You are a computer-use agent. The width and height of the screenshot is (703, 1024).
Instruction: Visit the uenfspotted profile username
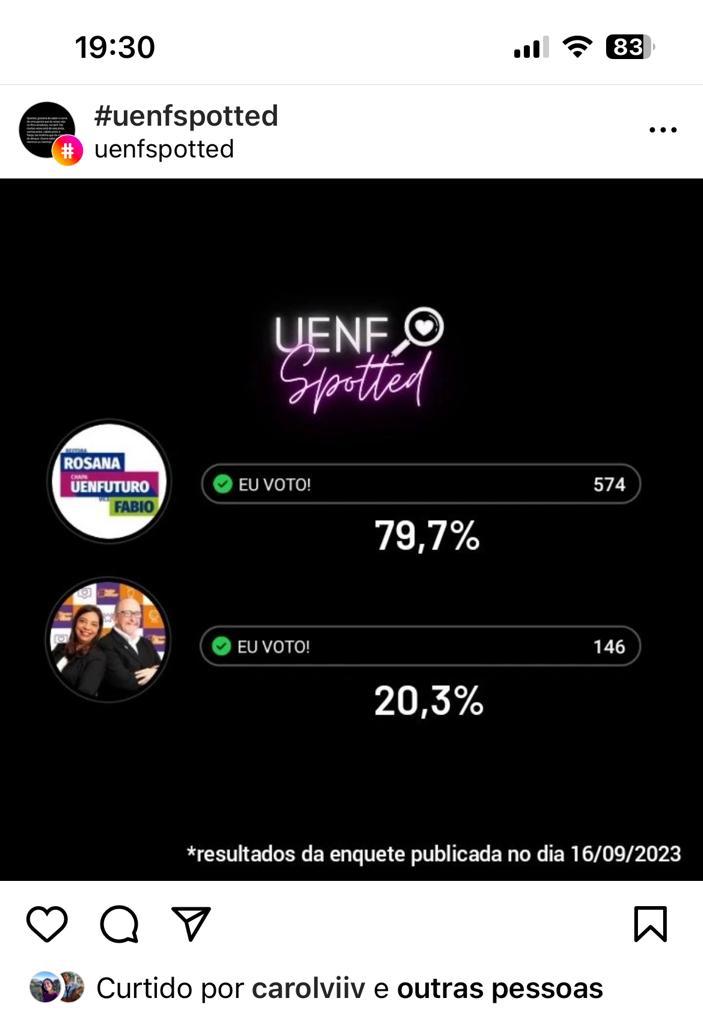[x=164, y=149]
